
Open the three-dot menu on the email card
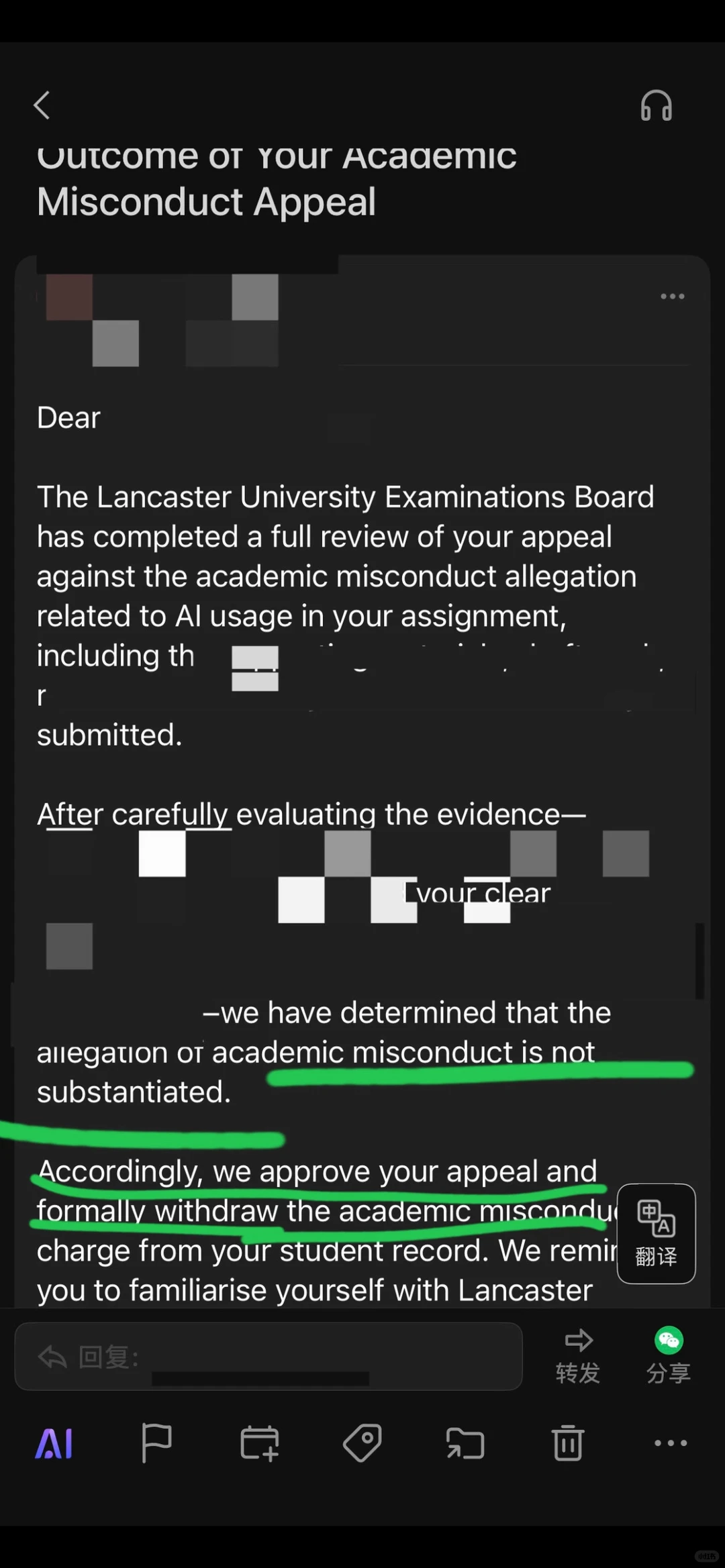click(672, 296)
